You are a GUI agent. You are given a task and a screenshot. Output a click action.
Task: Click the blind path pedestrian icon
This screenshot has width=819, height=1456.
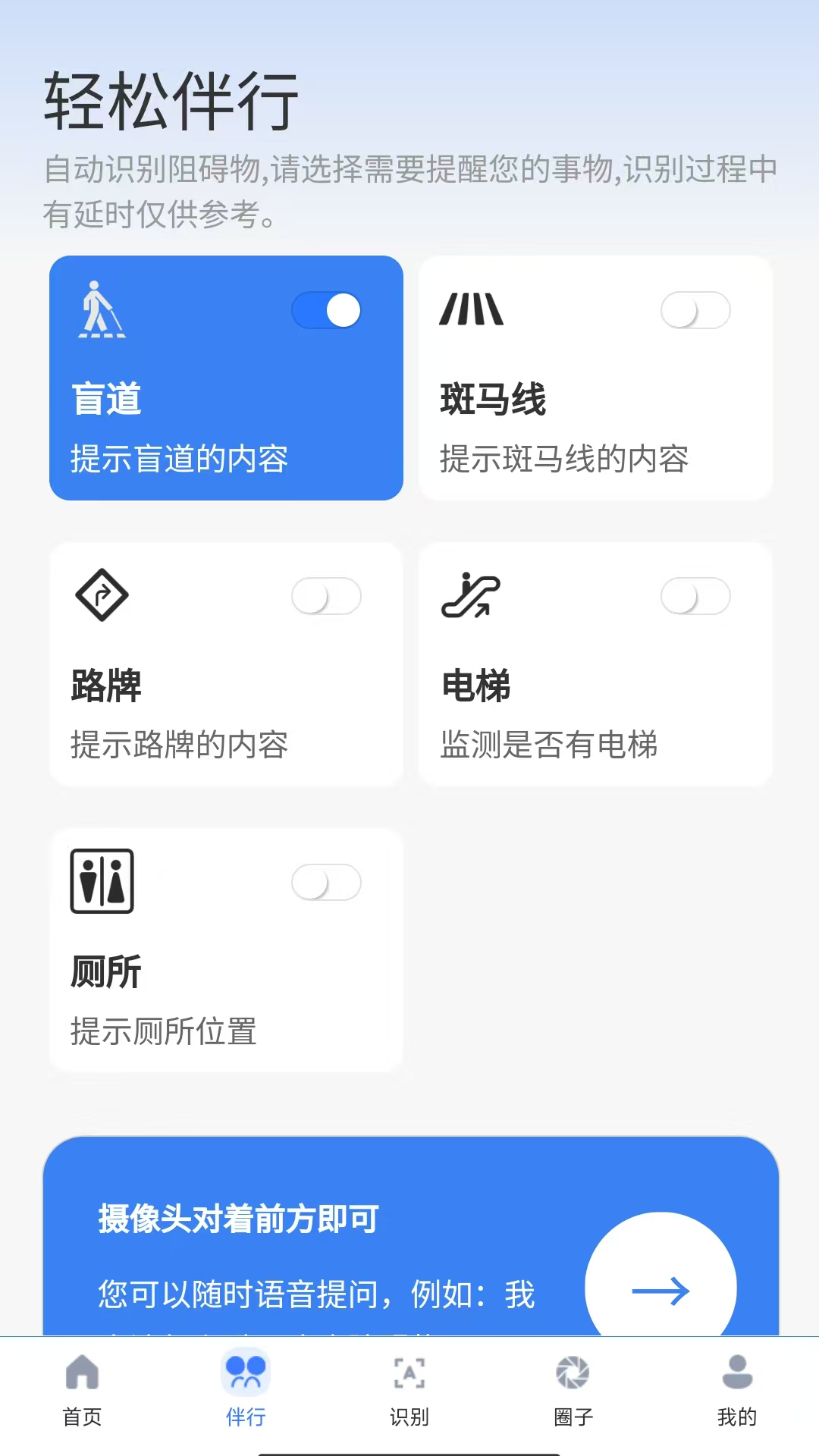tap(101, 311)
